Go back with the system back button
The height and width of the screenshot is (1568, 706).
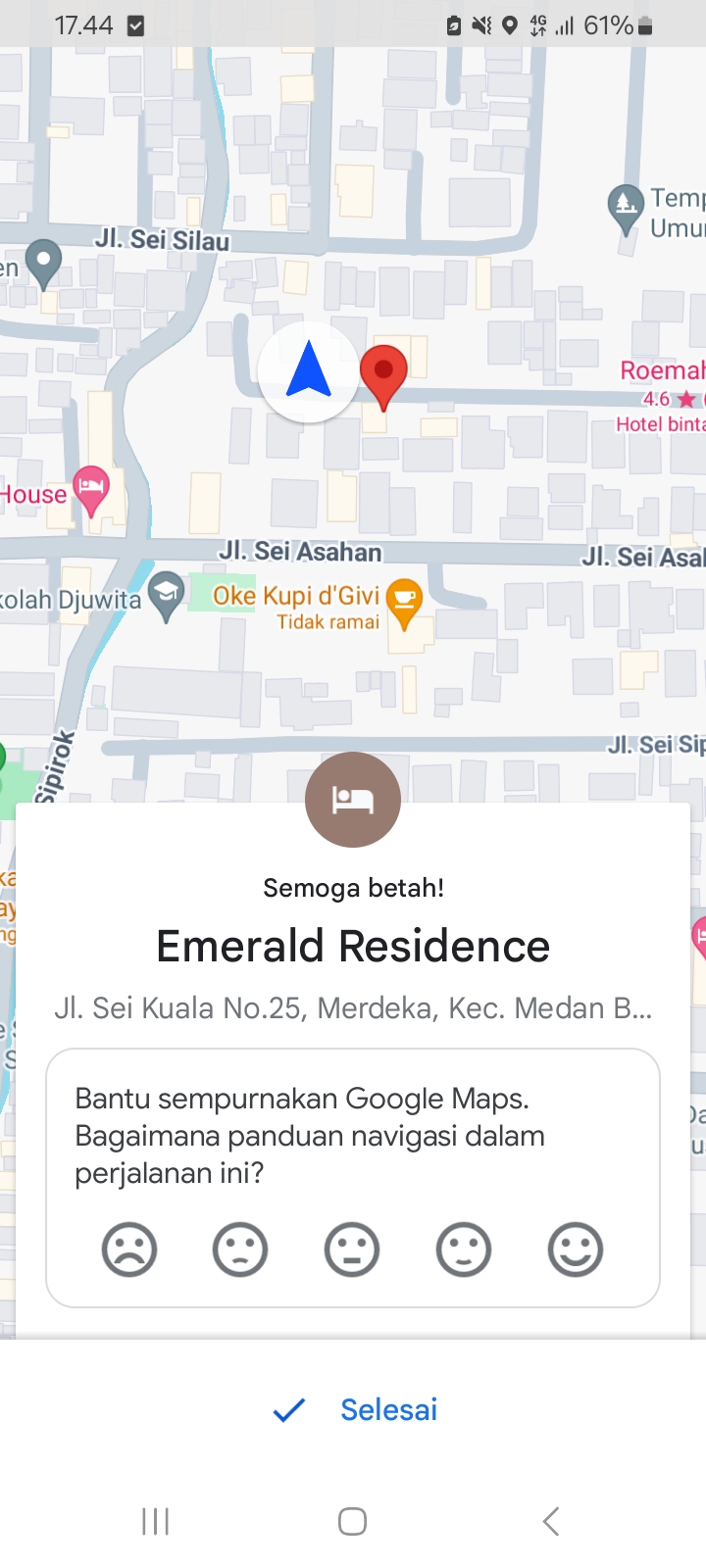coord(551,1521)
